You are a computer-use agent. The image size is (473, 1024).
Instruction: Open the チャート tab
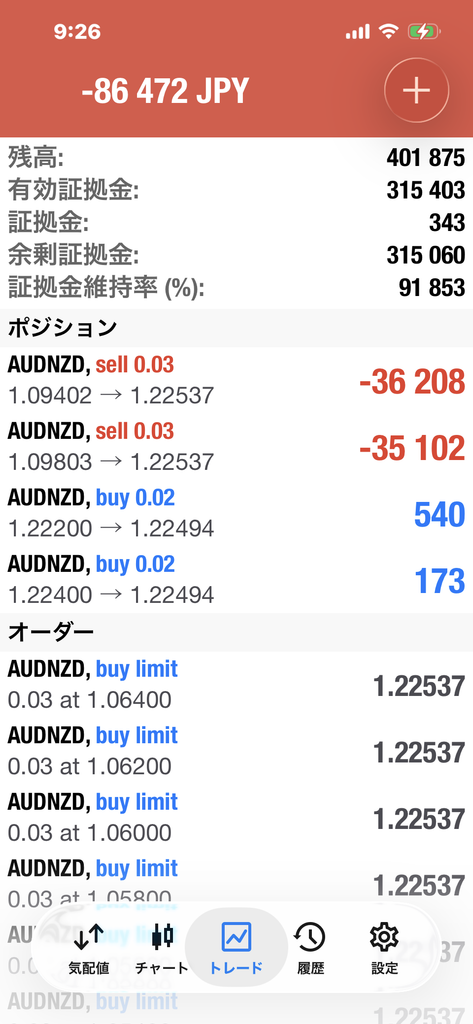pyautogui.click(x=162, y=949)
